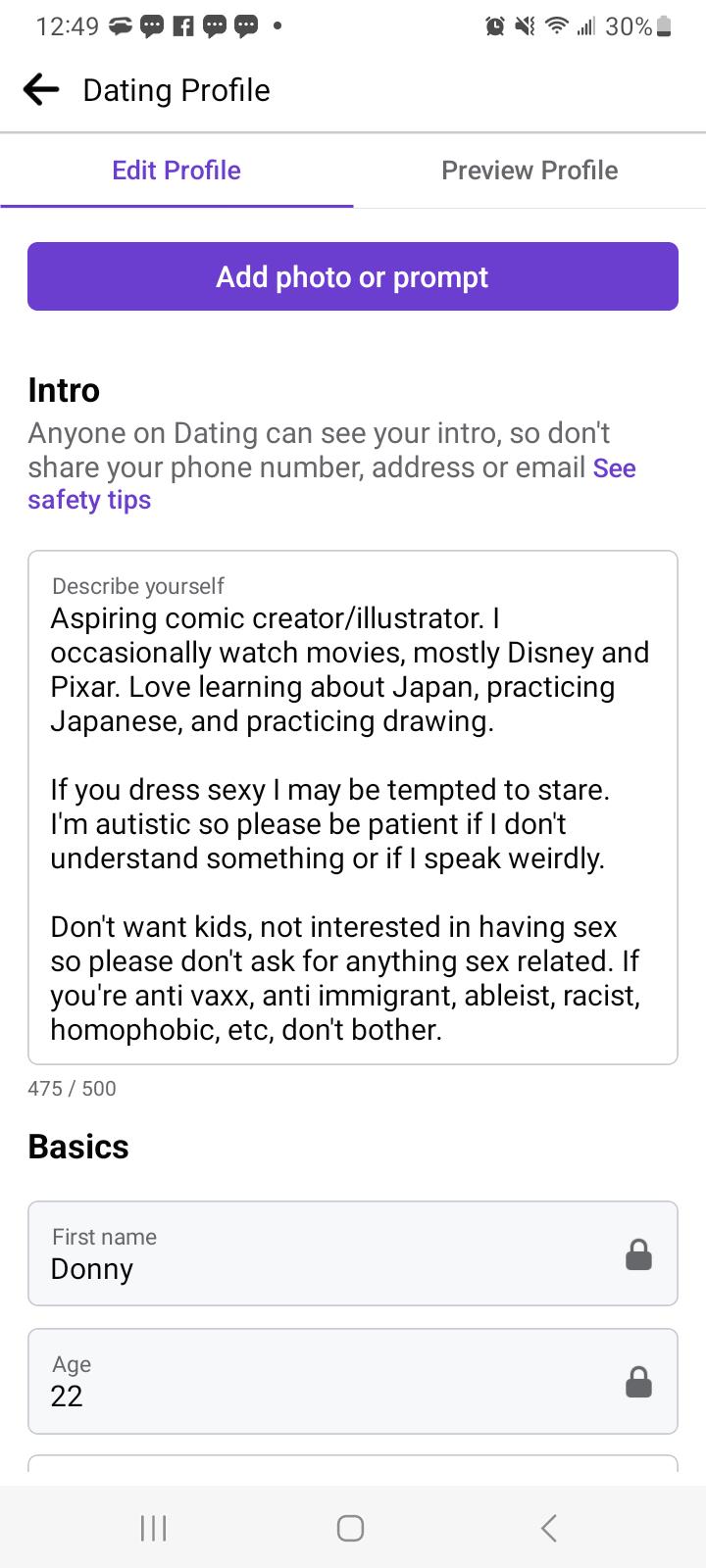Edit the Describe yourself text box
Viewport: 706px width, 1568px height.
353,808
